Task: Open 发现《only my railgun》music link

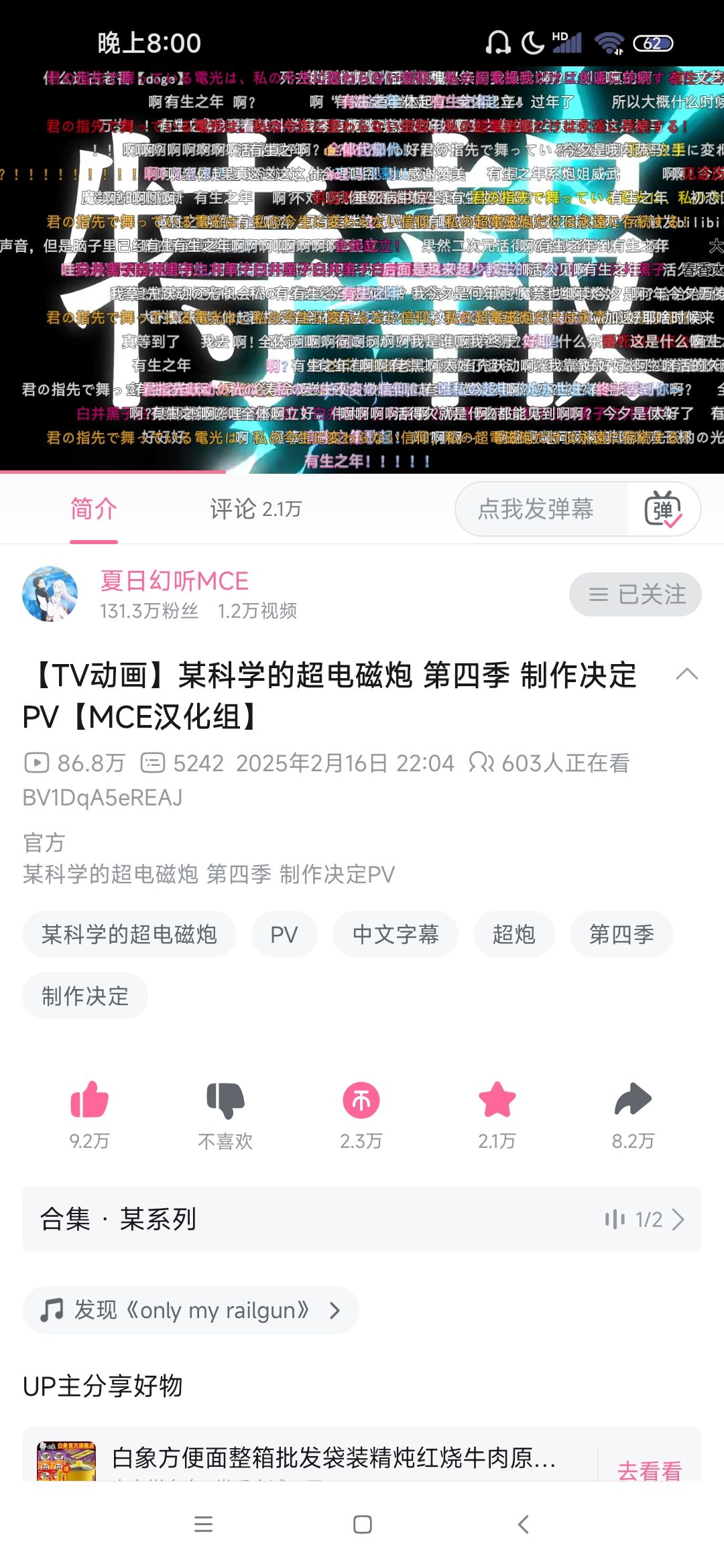Action: (x=190, y=1310)
